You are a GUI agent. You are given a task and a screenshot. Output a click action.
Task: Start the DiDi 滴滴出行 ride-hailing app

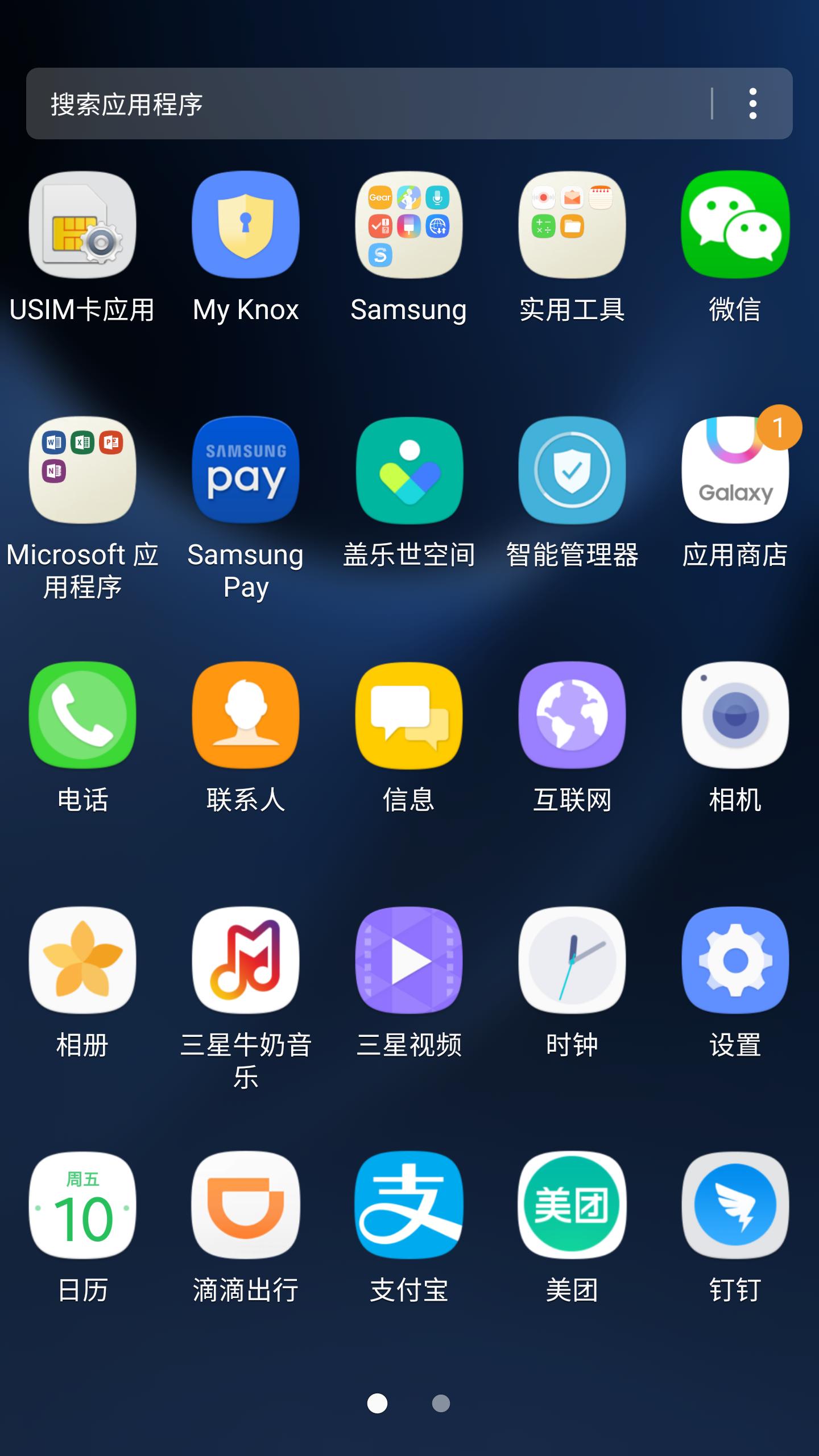pos(246,1204)
